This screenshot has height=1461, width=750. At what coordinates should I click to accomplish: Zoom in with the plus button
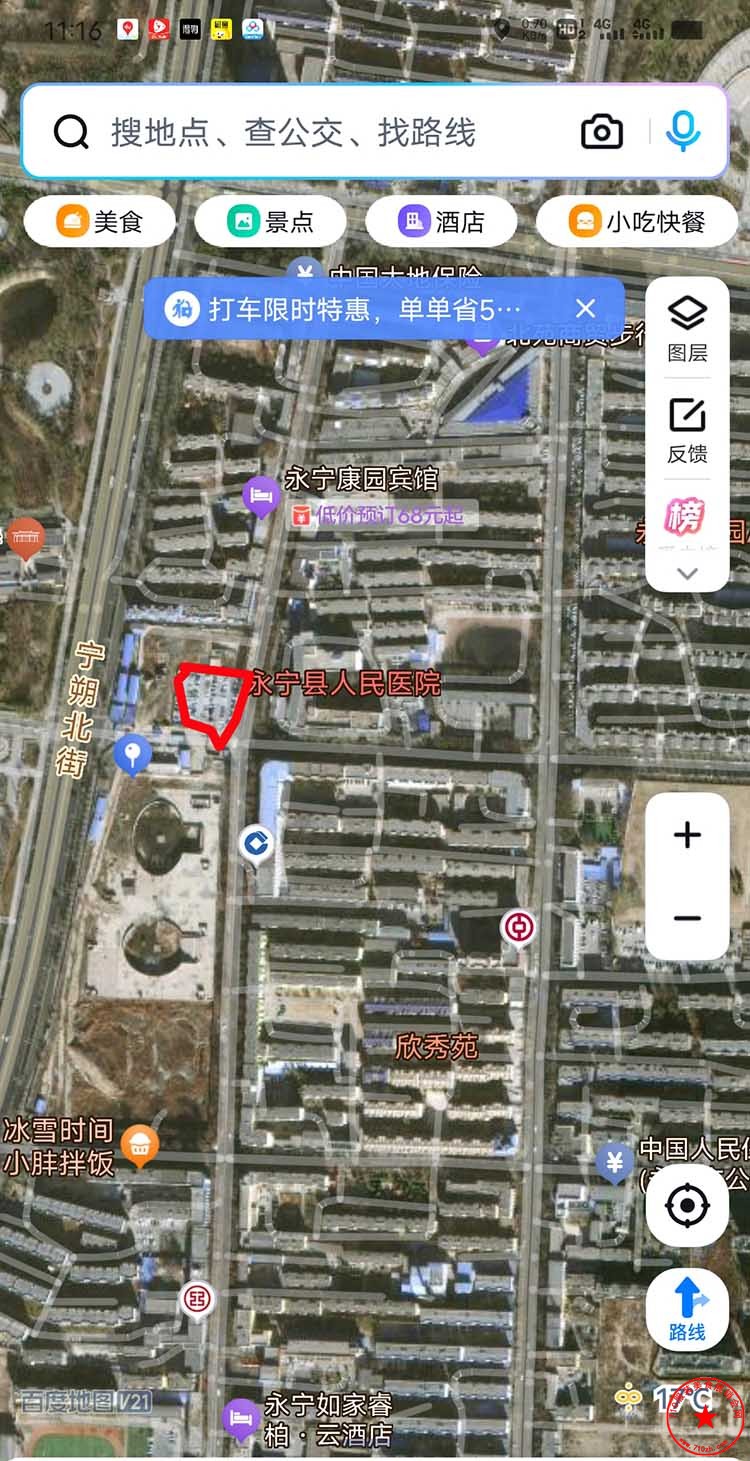pyautogui.click(x=687, y=835)
